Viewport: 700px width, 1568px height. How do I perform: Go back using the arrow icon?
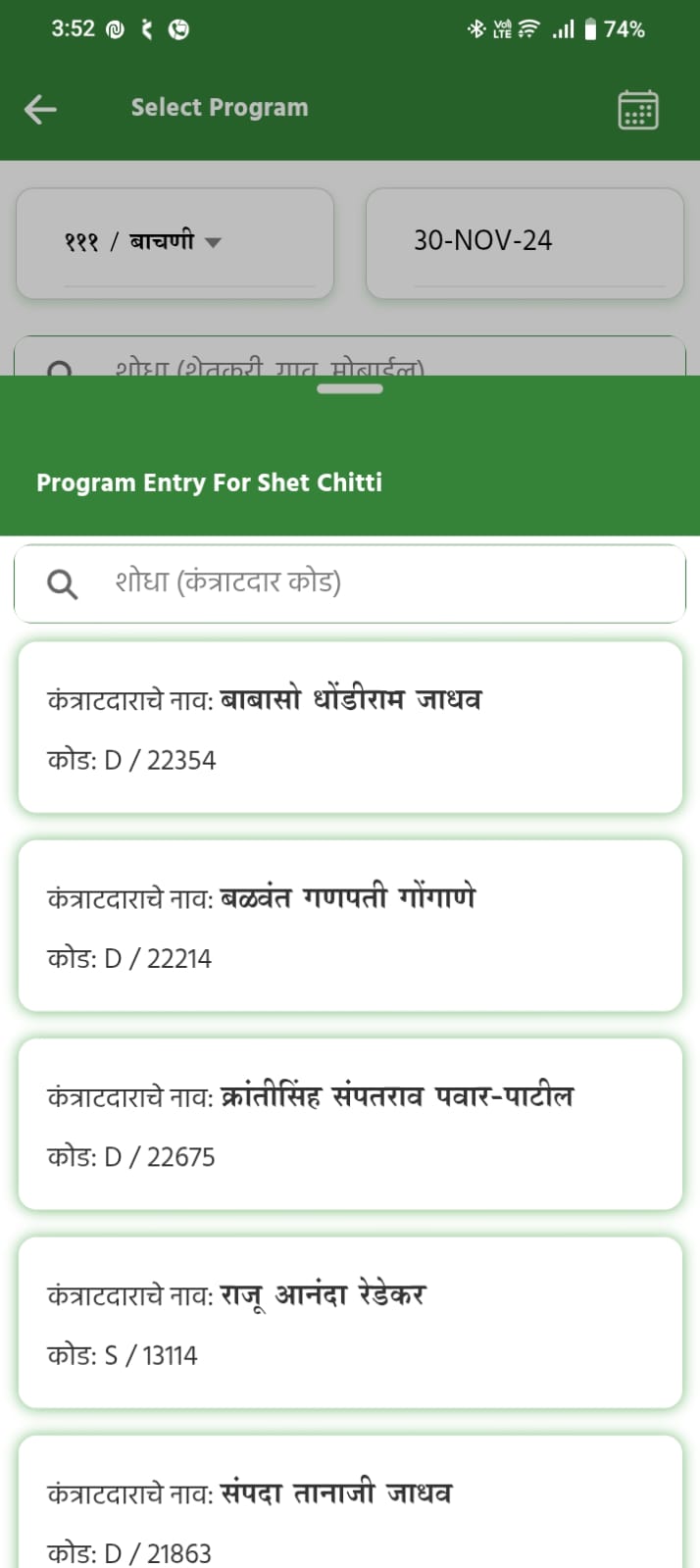coord(40,109)
